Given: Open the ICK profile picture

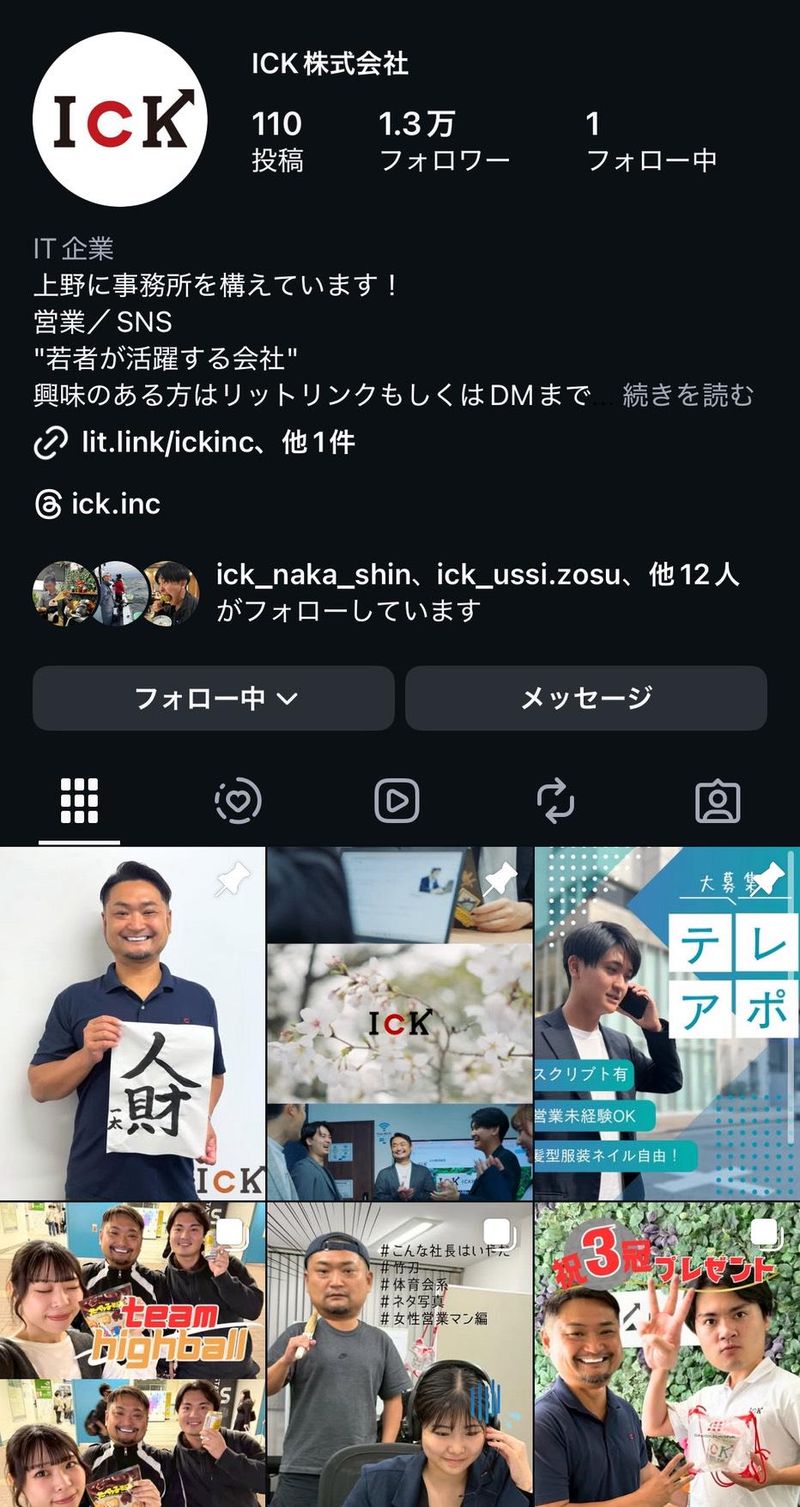Looking at the screenshot, I should click(x=119, y=119).
